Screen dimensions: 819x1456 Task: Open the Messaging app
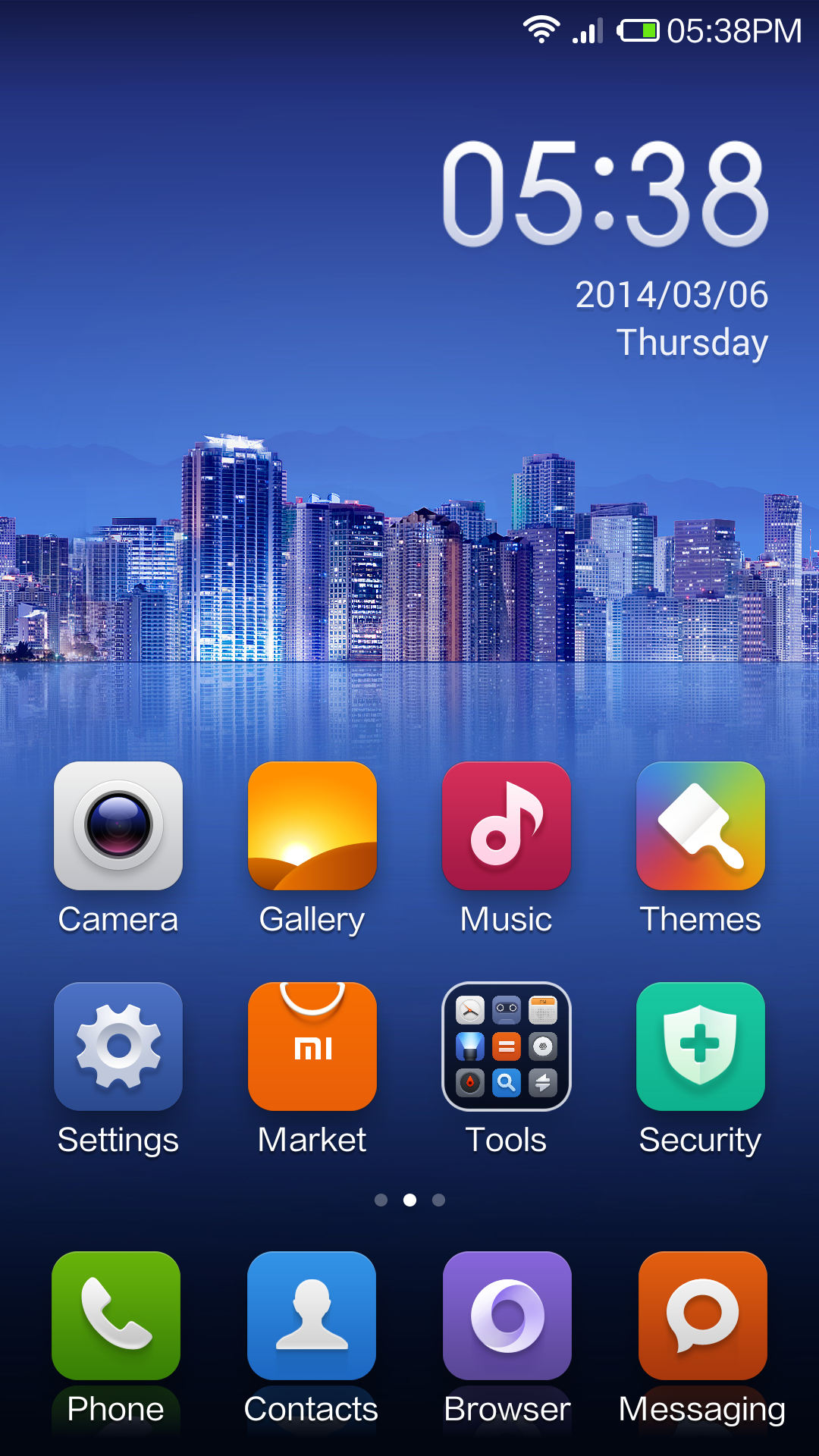click(703, 1316)
